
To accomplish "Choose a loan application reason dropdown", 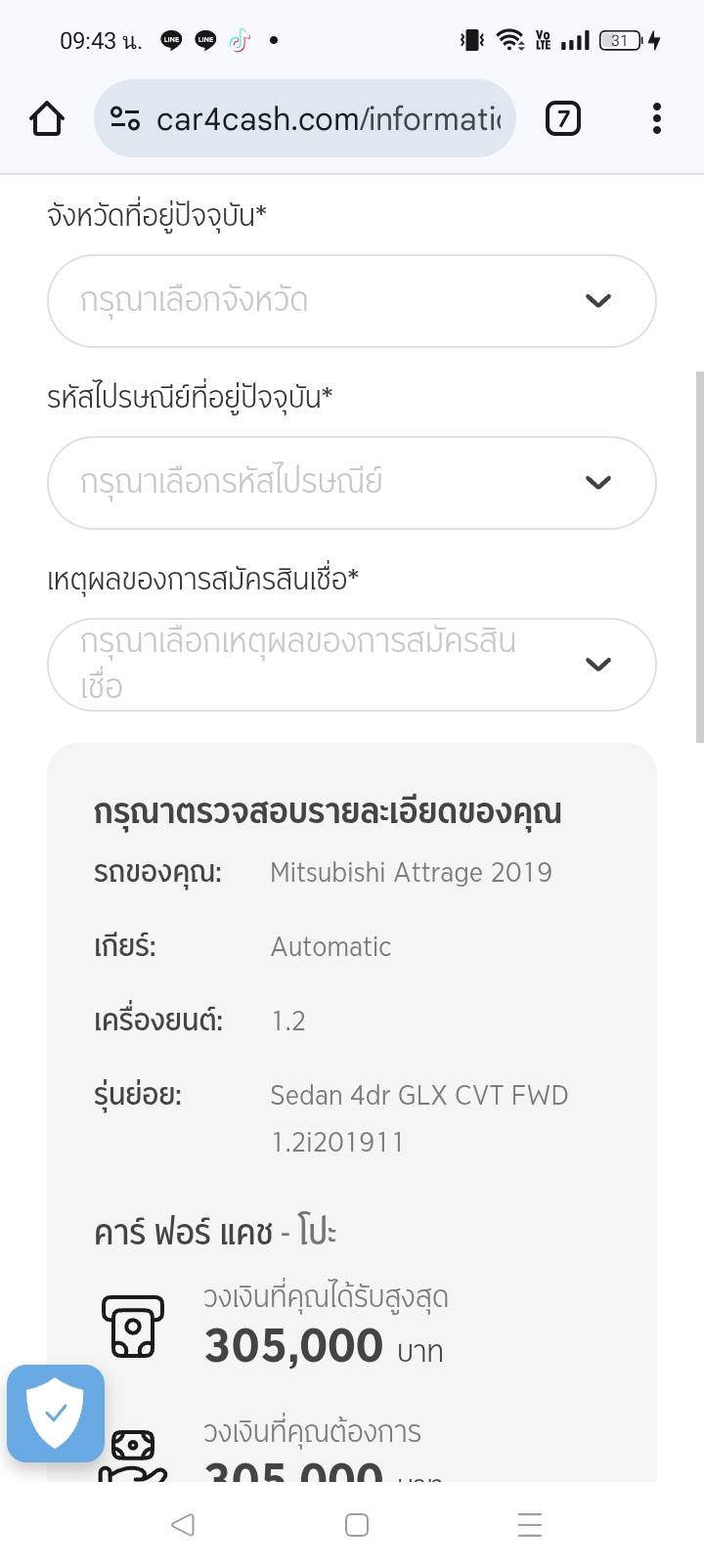I will 351,665.
